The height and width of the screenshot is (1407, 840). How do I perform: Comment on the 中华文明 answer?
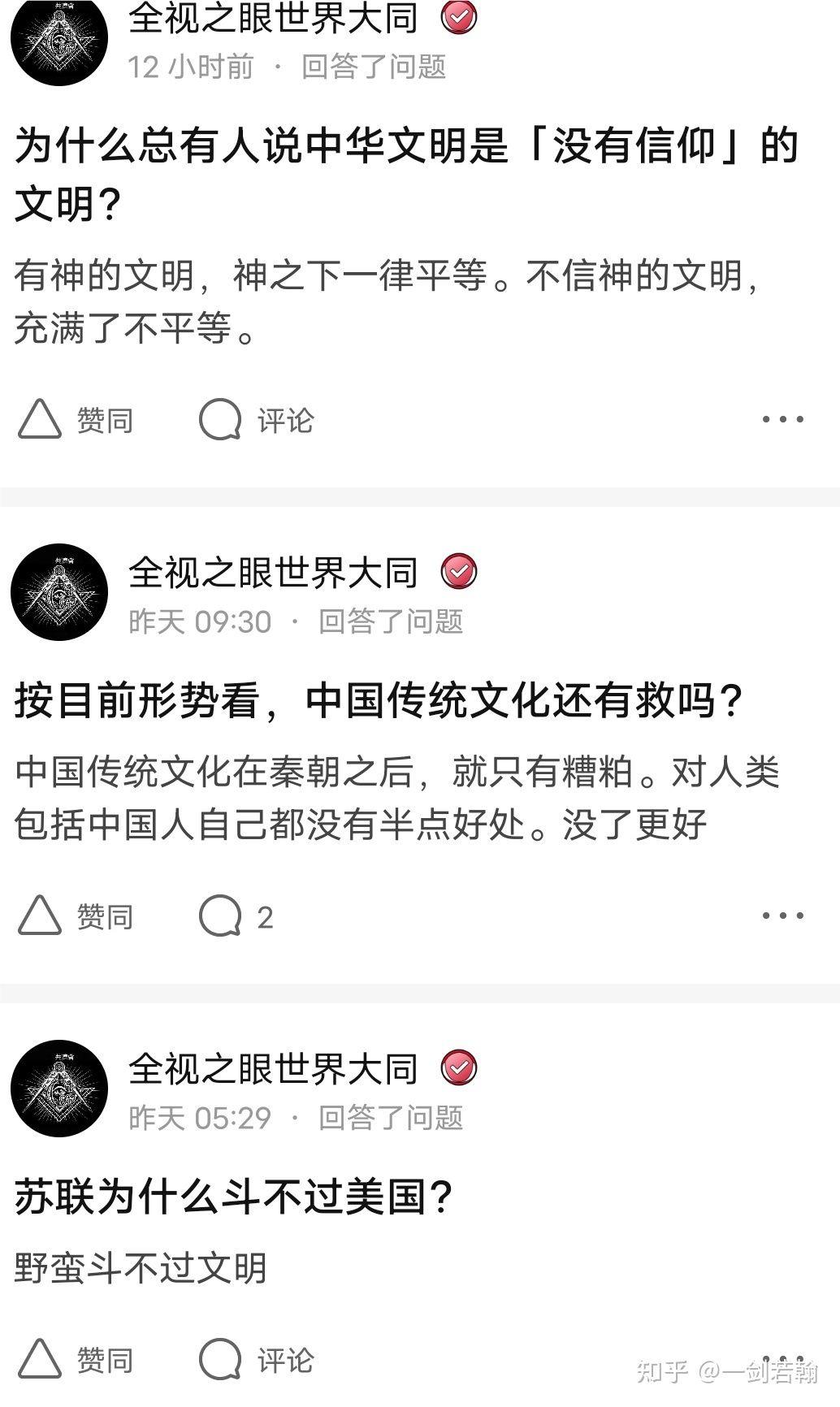[256, 421]
